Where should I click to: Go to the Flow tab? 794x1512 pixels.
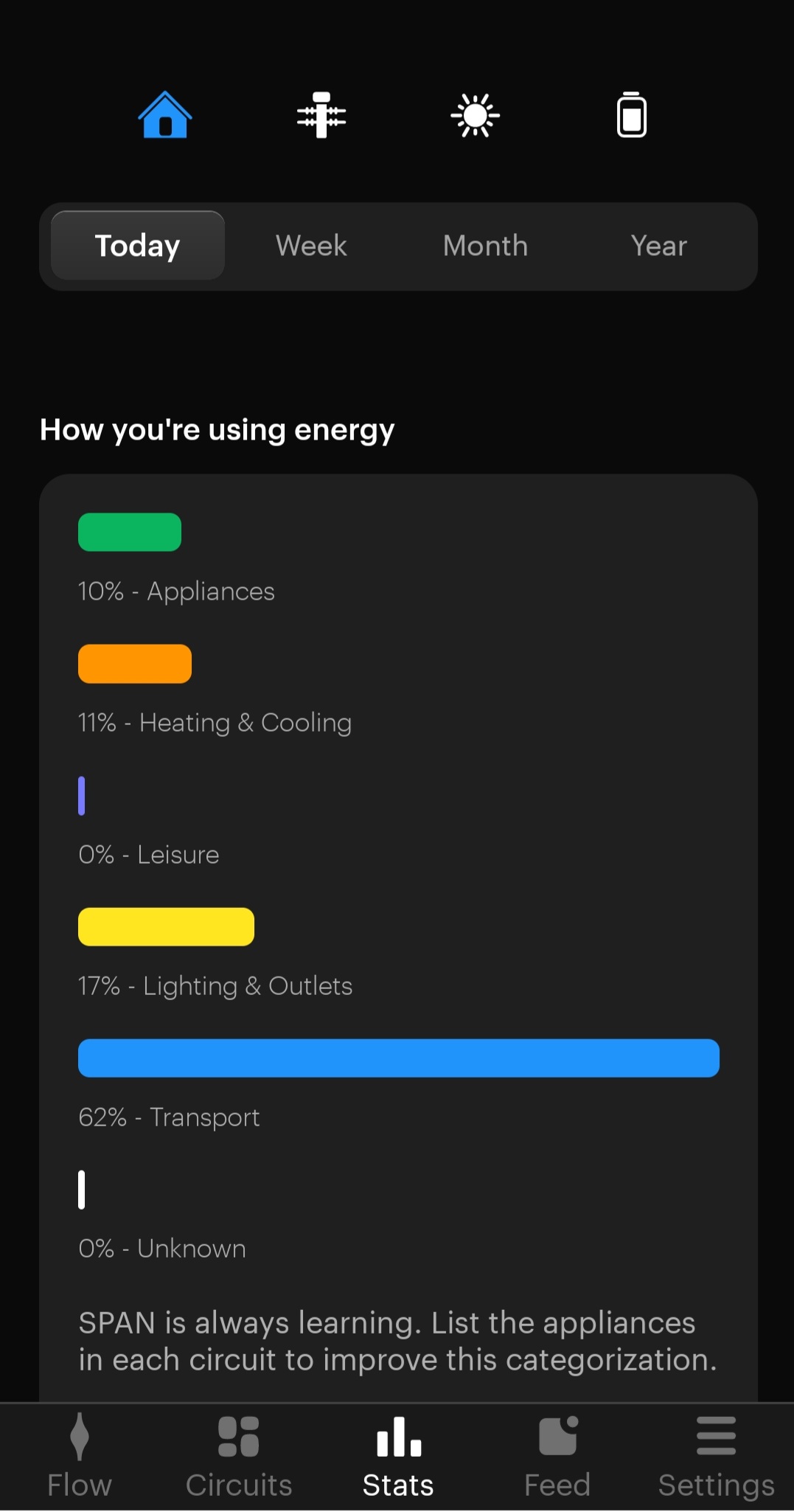(80, 1457)
